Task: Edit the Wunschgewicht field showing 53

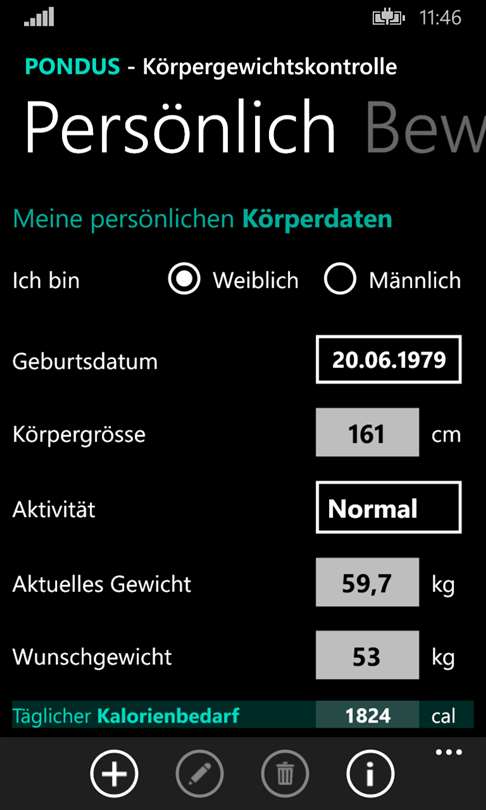Action: [367, 656]
